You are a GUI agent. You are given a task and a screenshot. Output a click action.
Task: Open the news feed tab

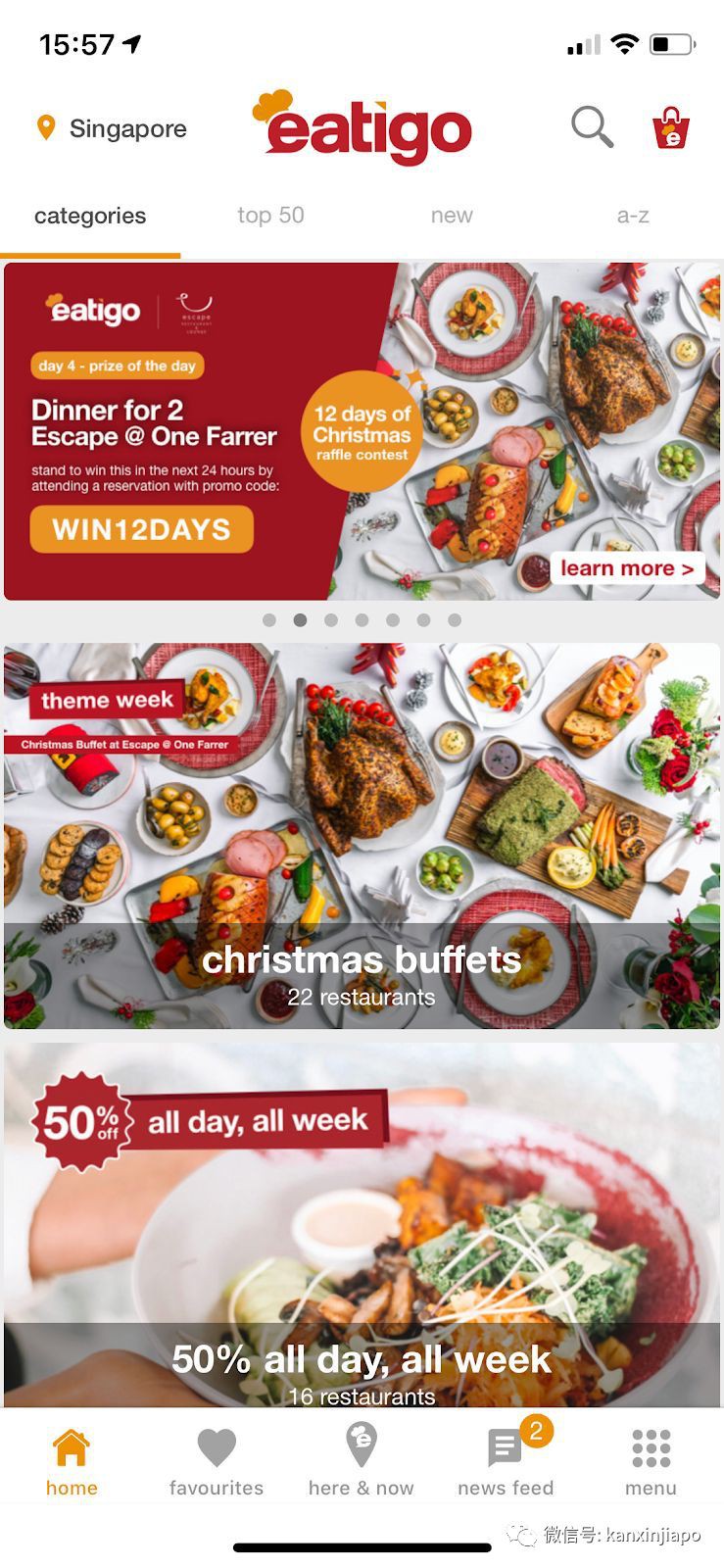(x=506, y=1461)
